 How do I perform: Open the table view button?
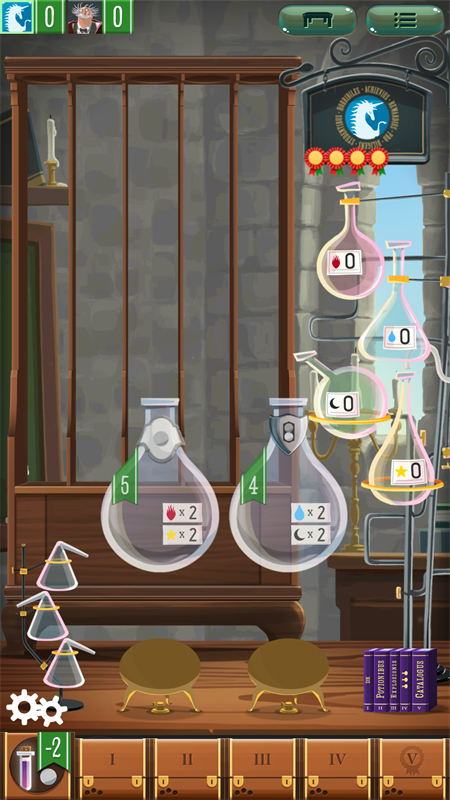317,20
